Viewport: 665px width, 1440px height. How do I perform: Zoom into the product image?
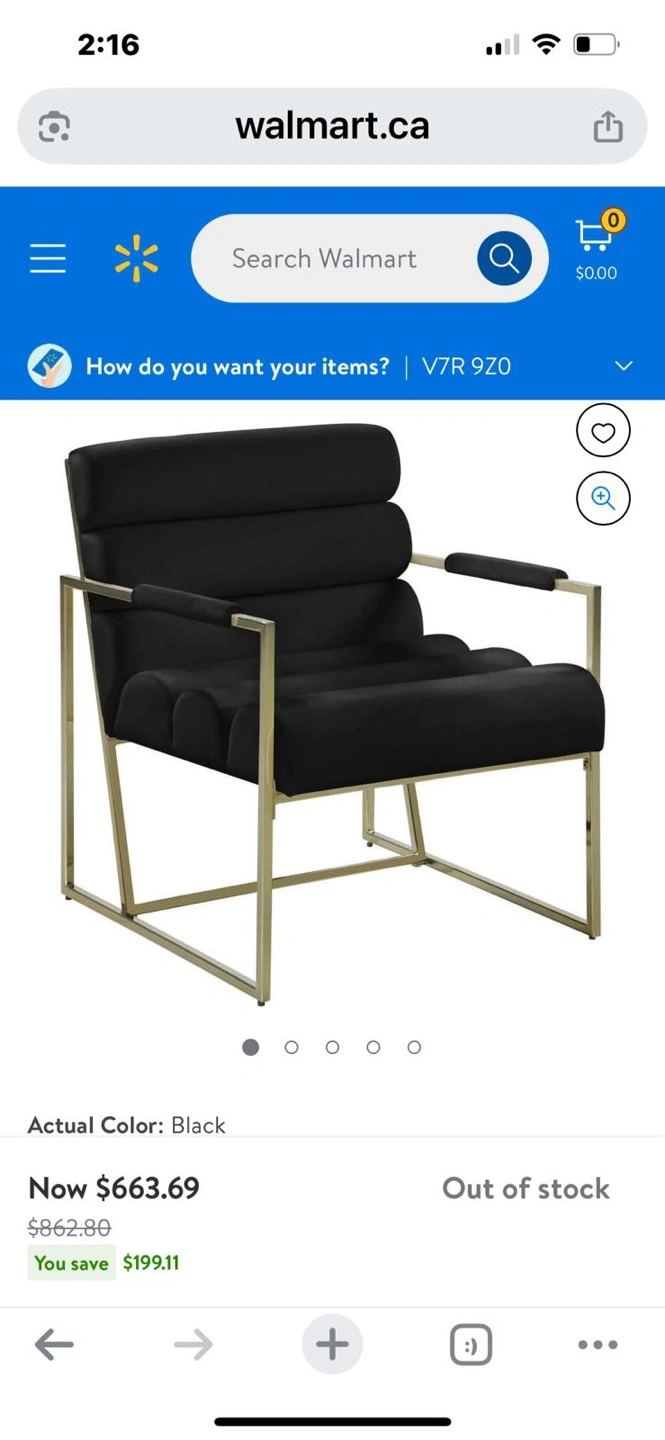[603, 498]
